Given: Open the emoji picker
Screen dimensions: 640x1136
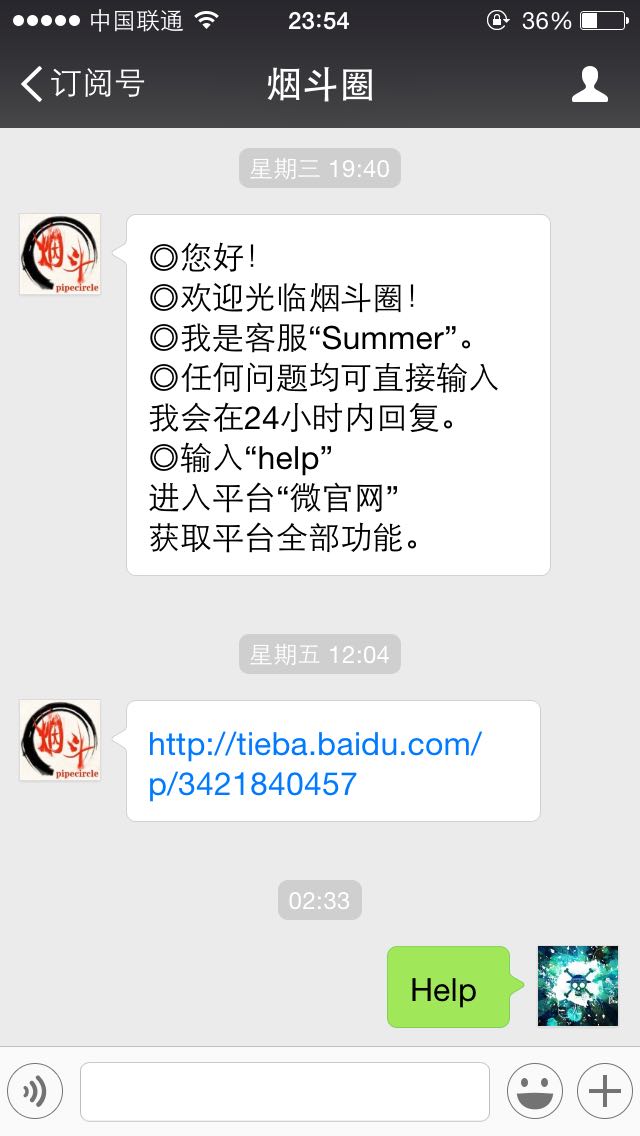Looking at the screenshot, I should (534, 1091).
